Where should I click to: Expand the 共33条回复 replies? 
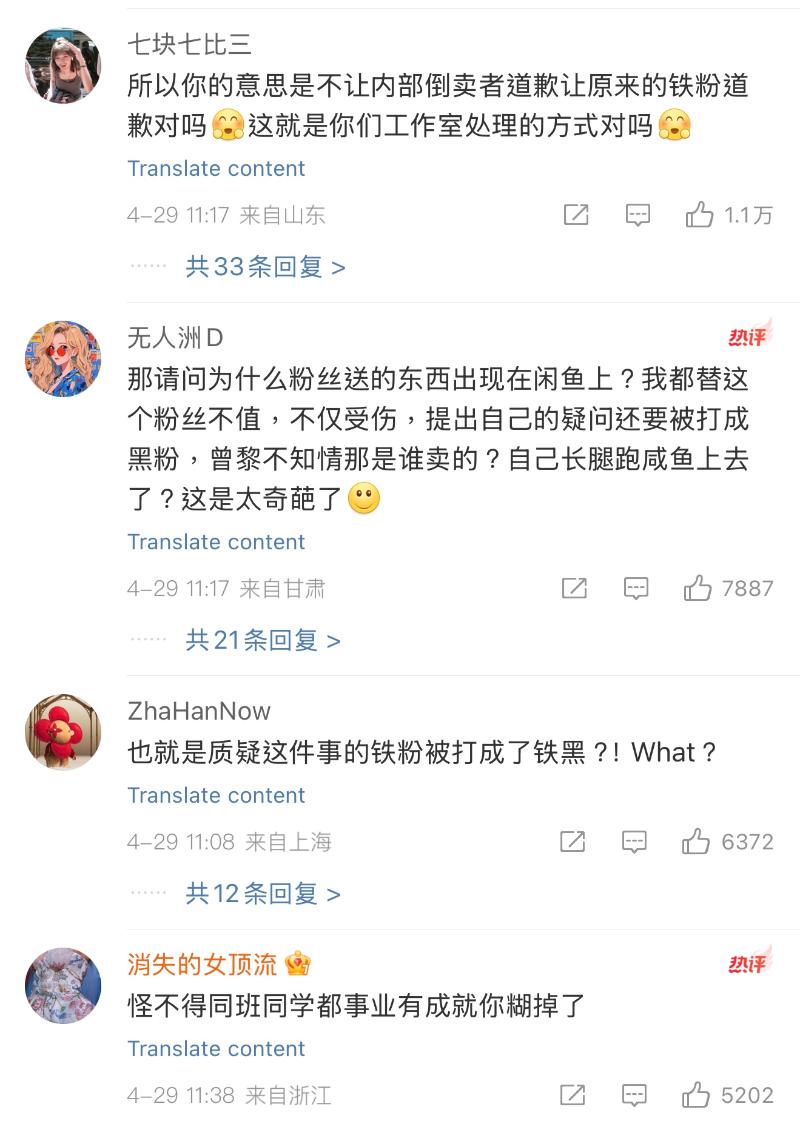pyautogui.click(x=265, y=267)
